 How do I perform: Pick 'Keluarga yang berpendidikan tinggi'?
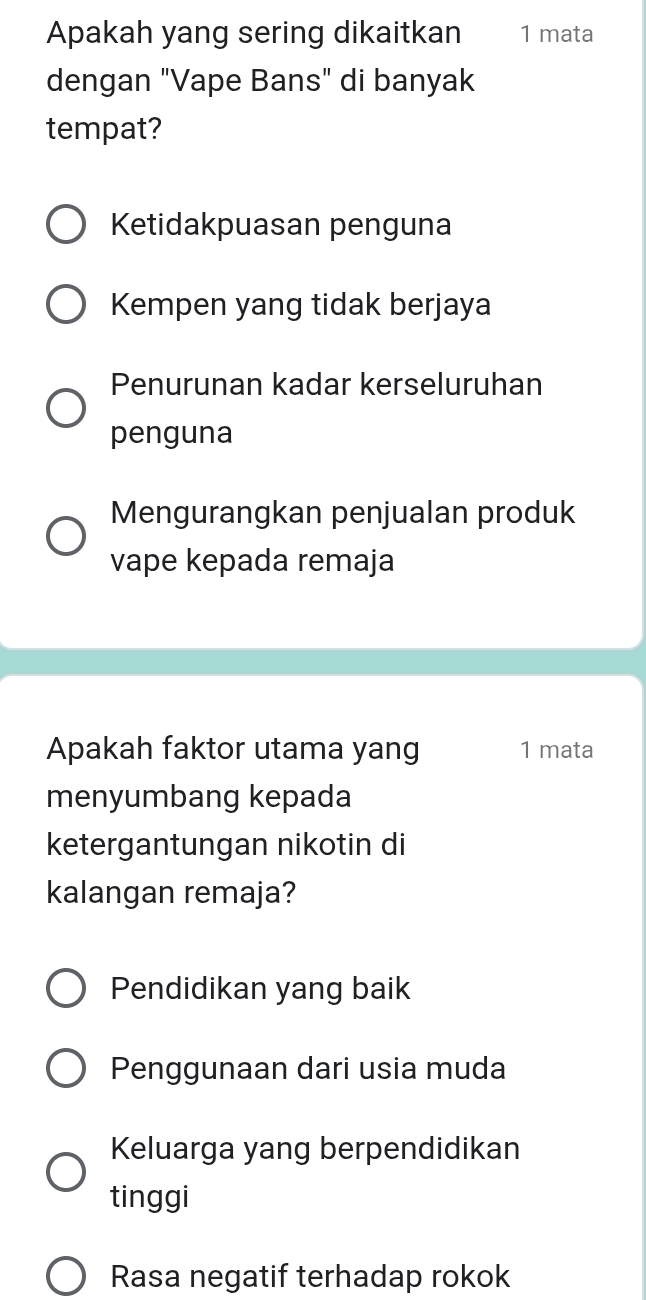[x=66, y=1172]
